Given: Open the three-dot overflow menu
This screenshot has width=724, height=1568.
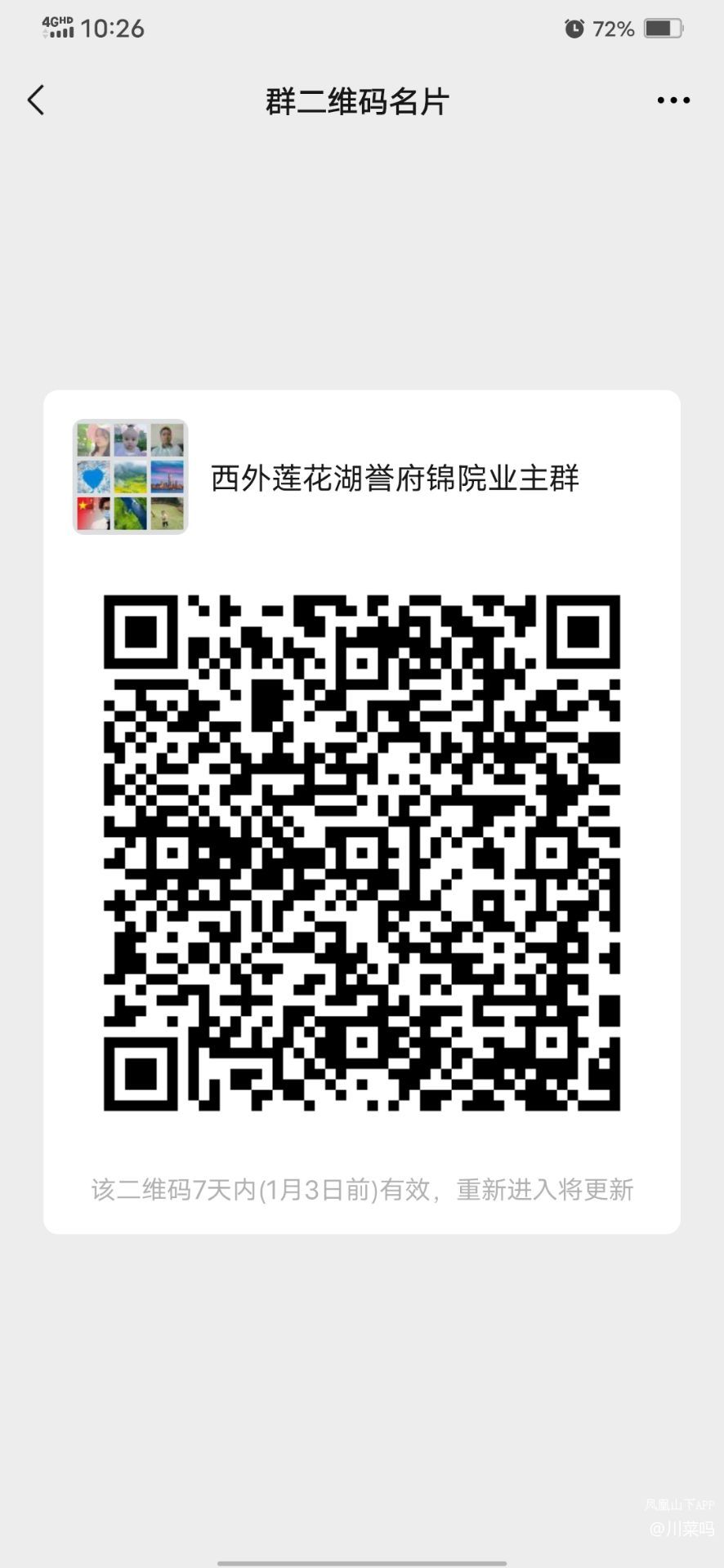Looking at the screenshot, I should click(673, 100).
